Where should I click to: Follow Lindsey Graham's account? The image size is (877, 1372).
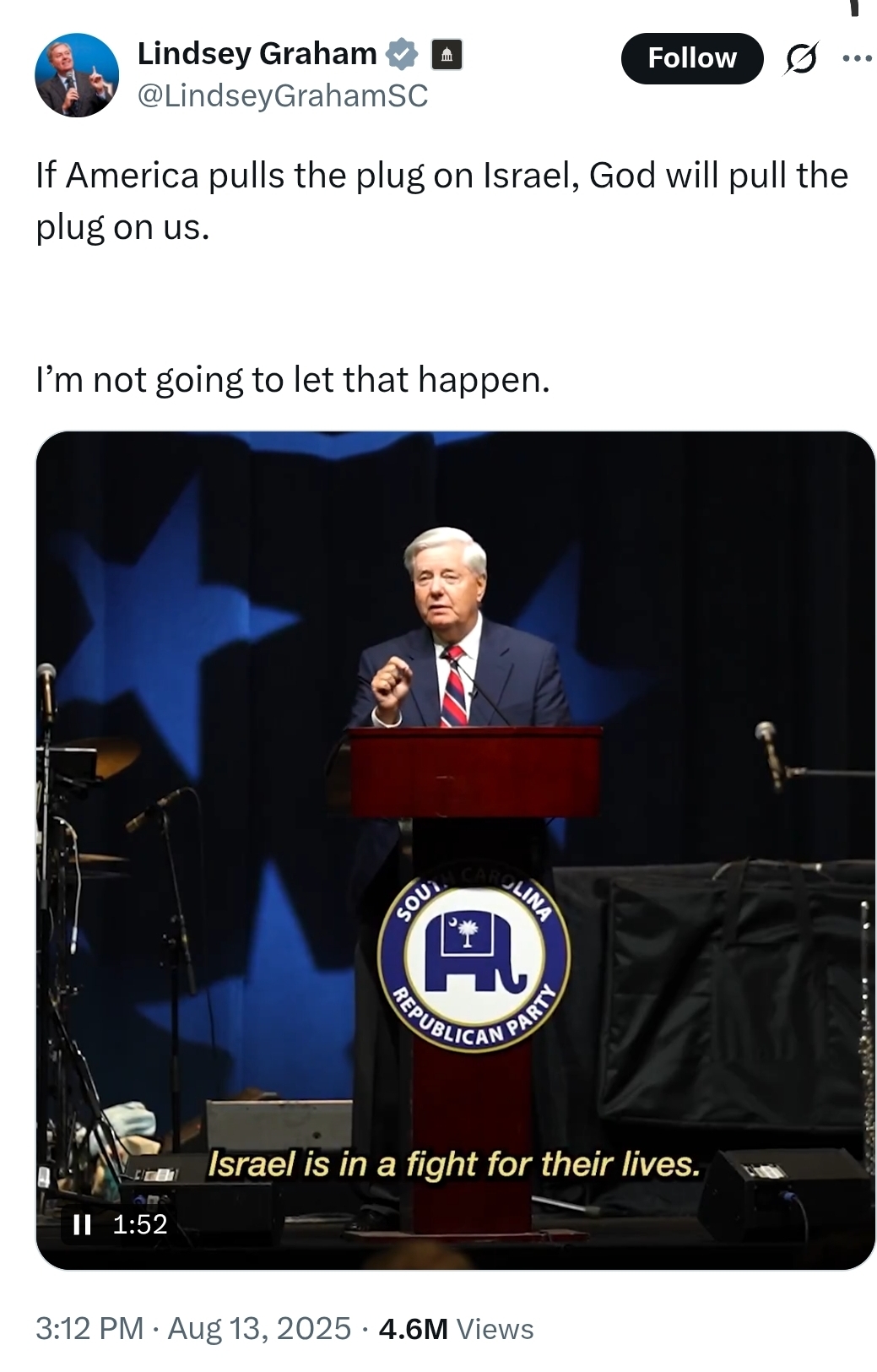coord(691,58)
